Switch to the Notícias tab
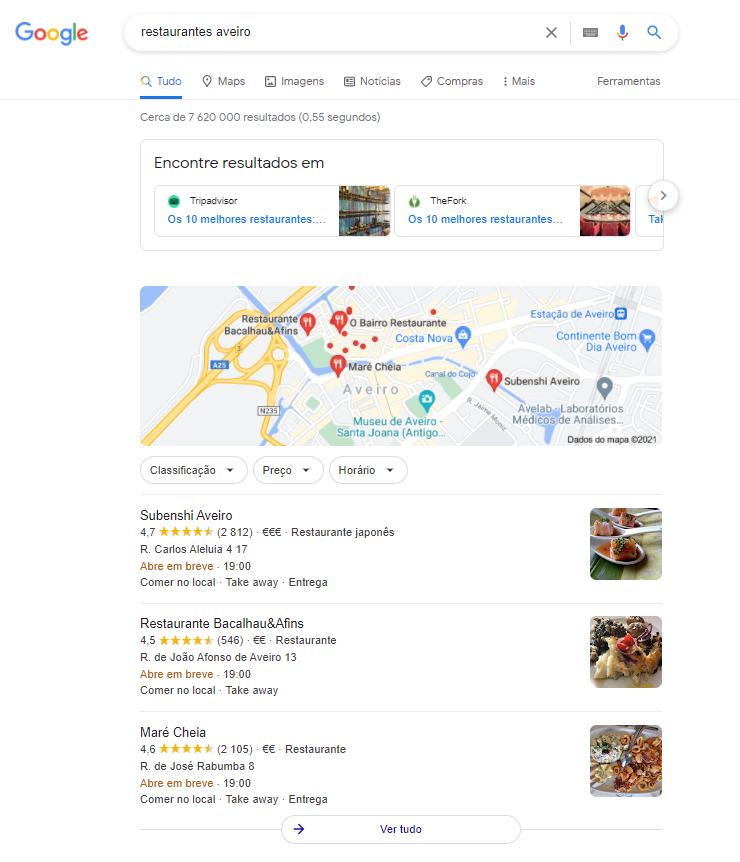The image size is (740, 862). click(372, 81)
